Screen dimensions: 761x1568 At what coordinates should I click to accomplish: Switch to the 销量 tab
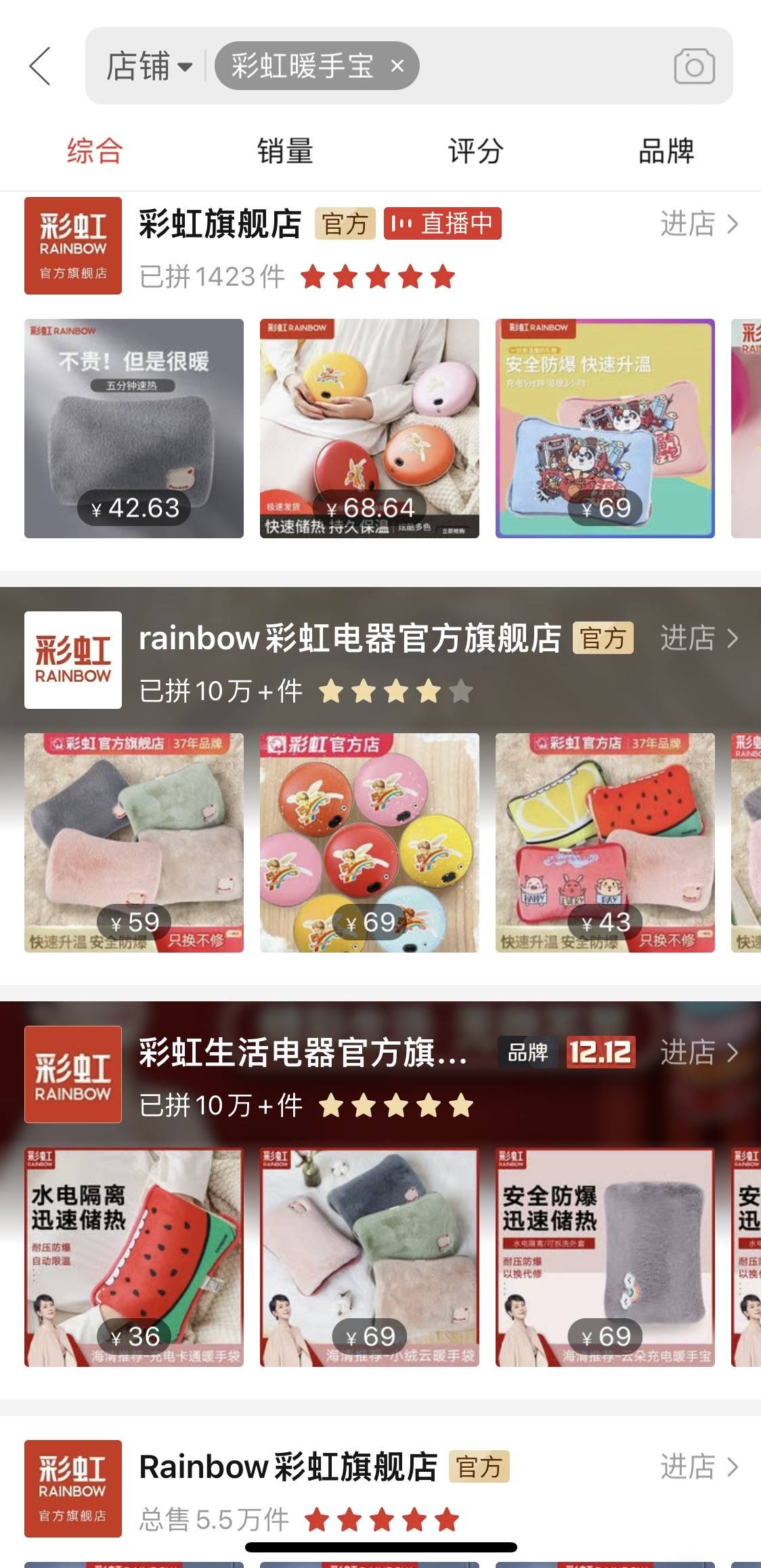click(285, 151)
